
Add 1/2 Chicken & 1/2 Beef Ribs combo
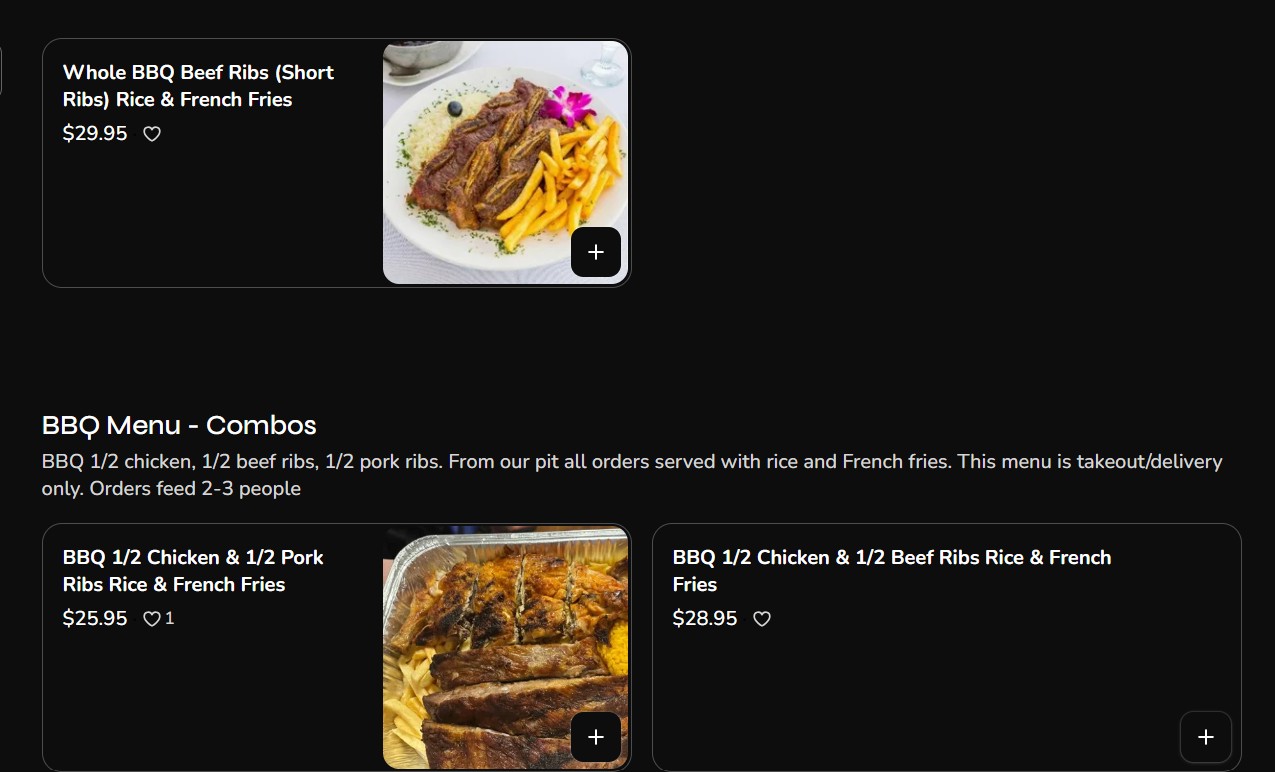(x=1206, y=737)
